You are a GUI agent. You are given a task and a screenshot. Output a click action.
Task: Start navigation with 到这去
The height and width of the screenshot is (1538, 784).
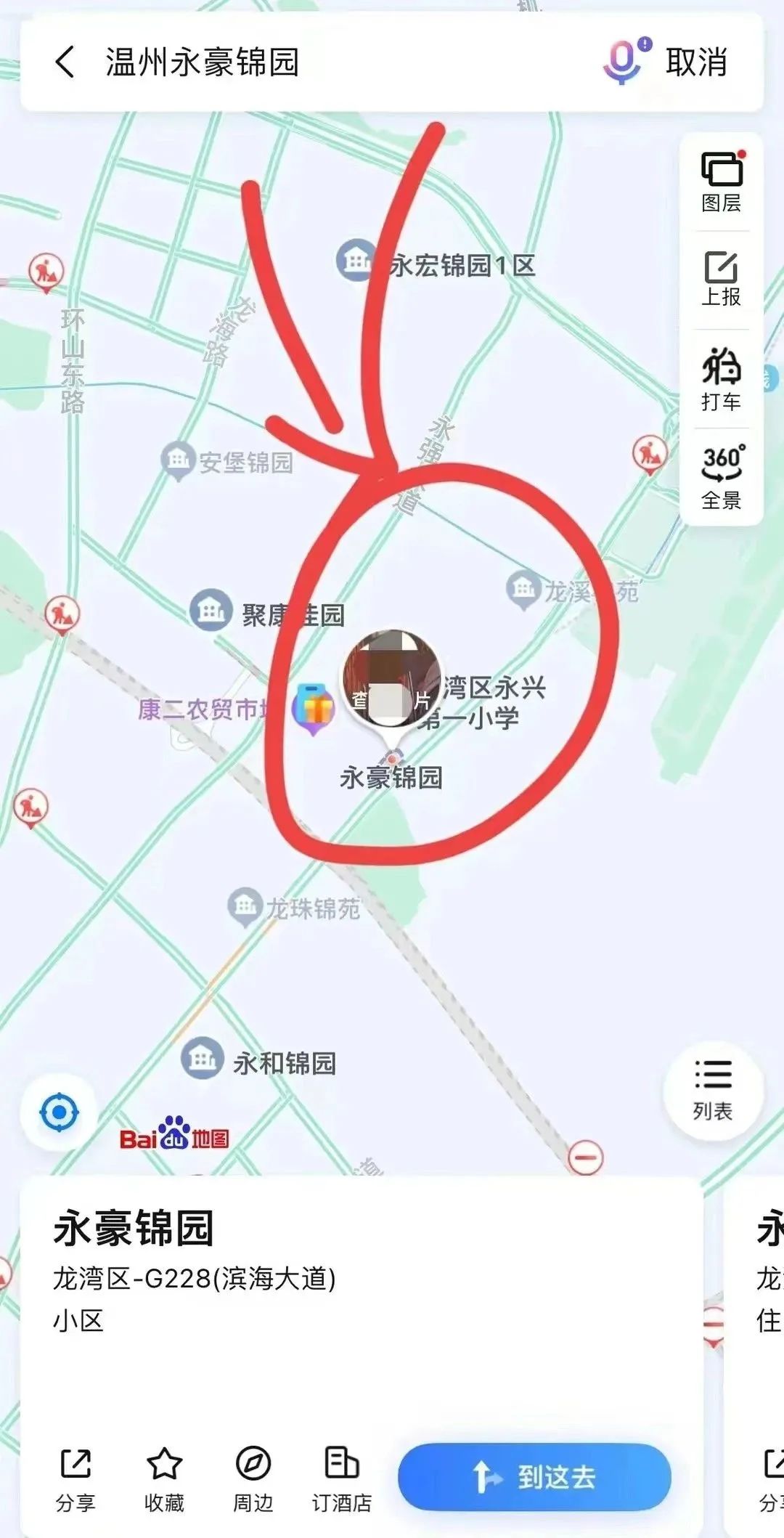[534, 1477]
